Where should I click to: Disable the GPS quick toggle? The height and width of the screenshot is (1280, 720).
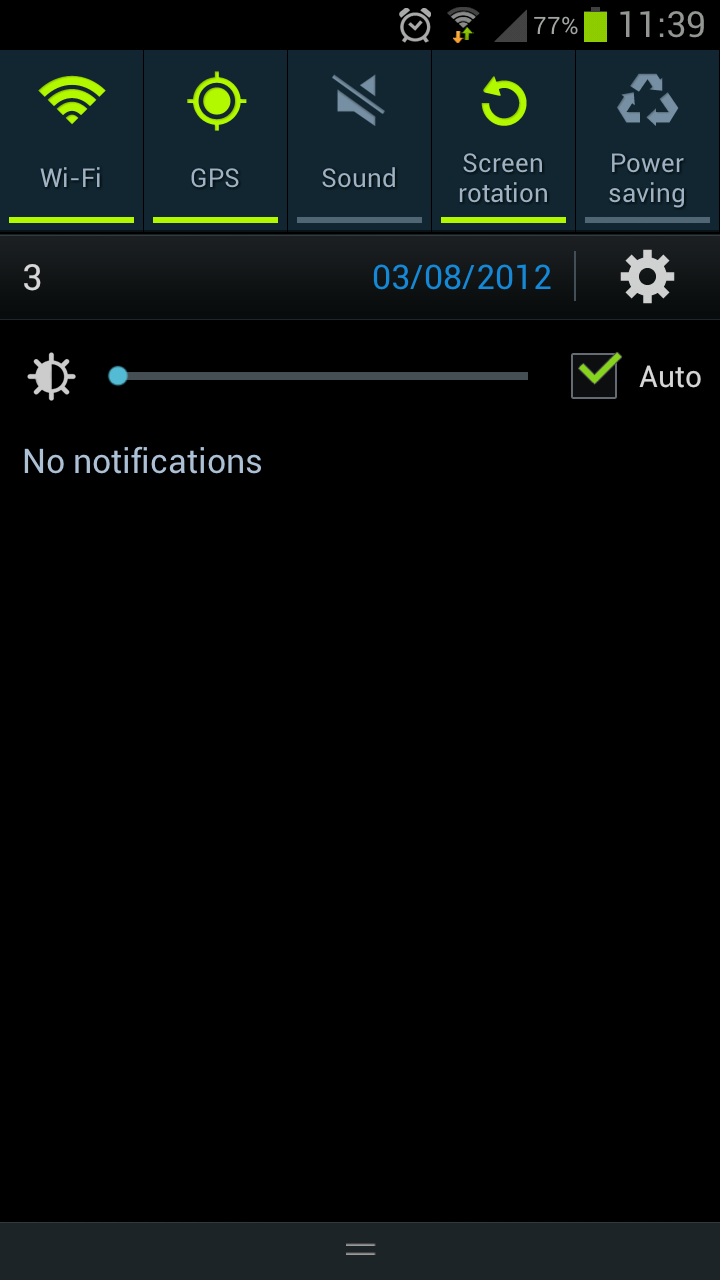215,140
